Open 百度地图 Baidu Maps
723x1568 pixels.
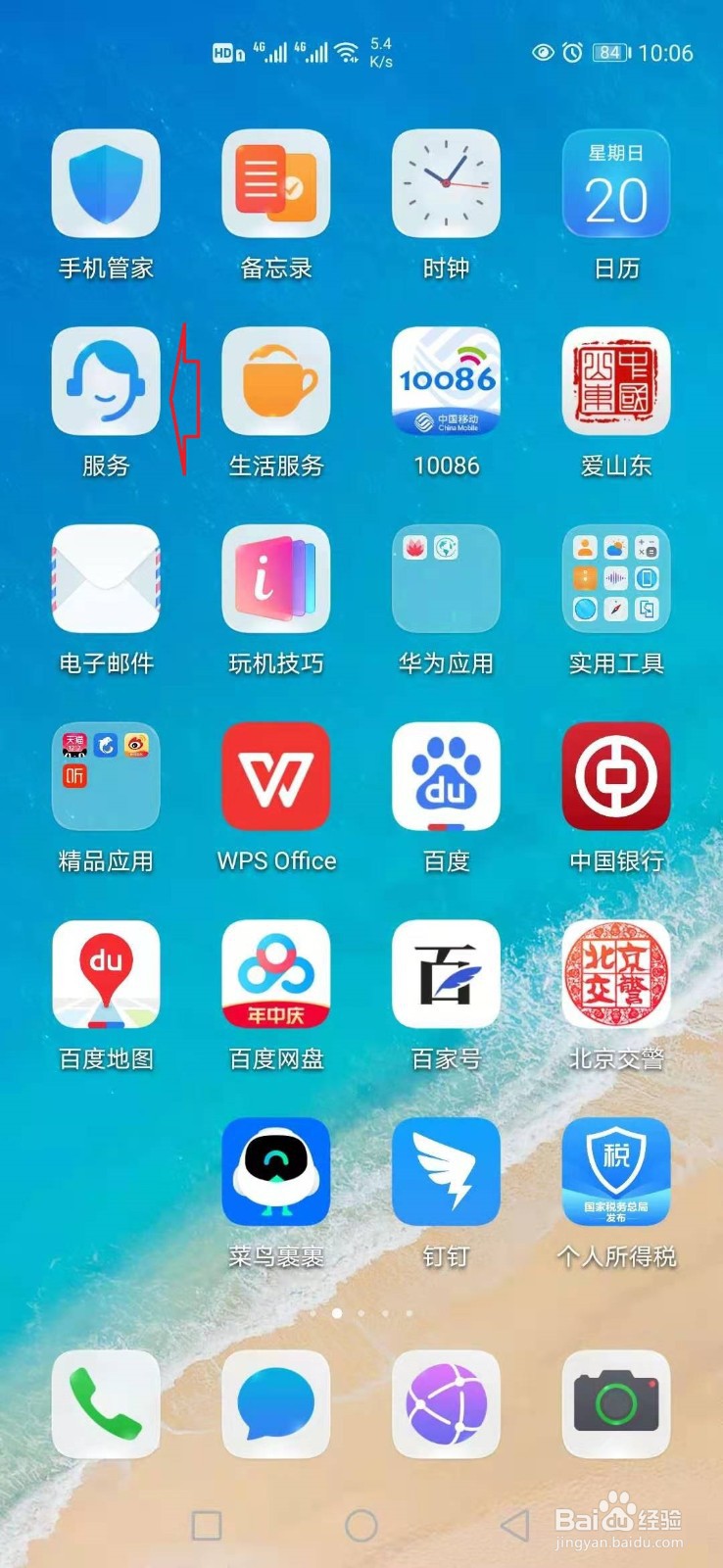(x=106, y=975)
